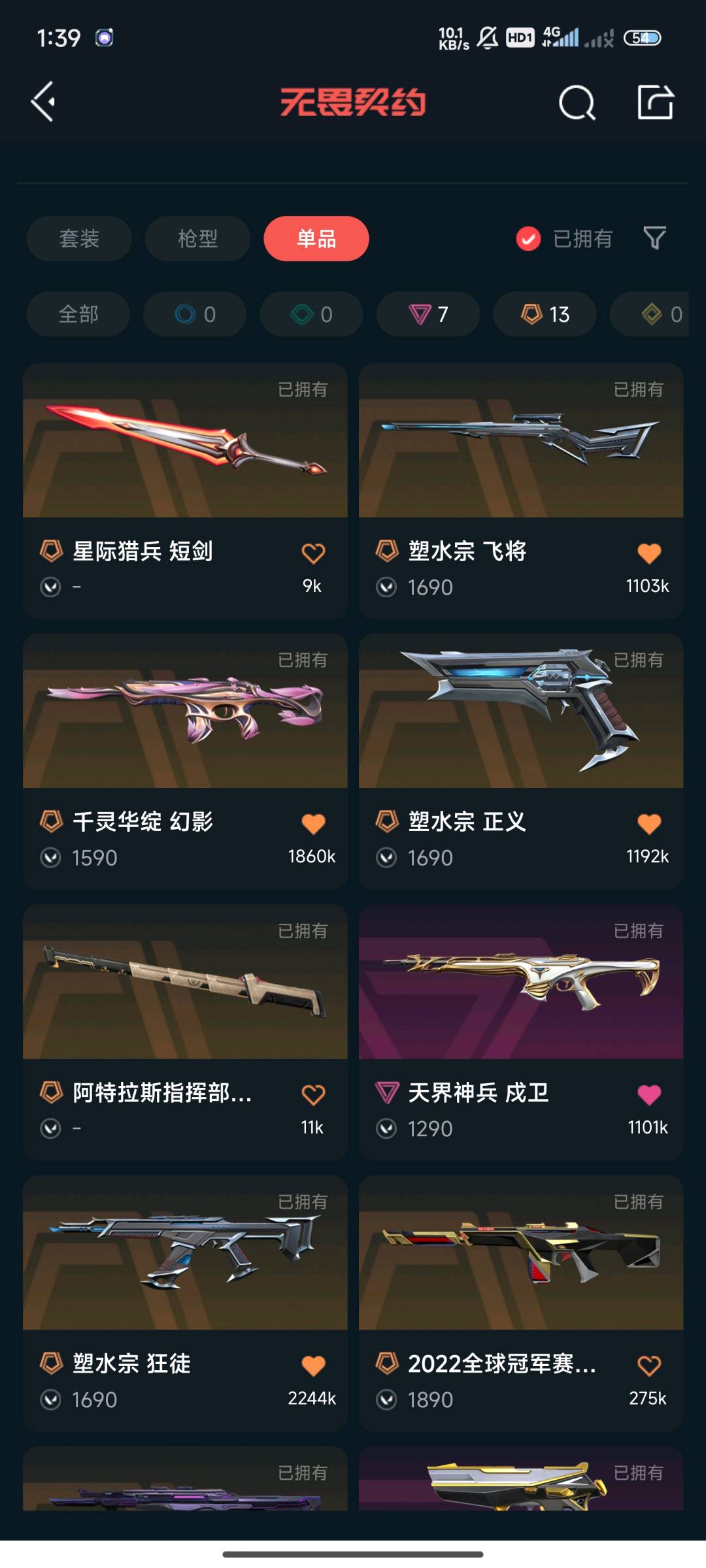706x1568 pixels.
Task: Select the 全部 rarity chip
Action: tap(78, 314)
